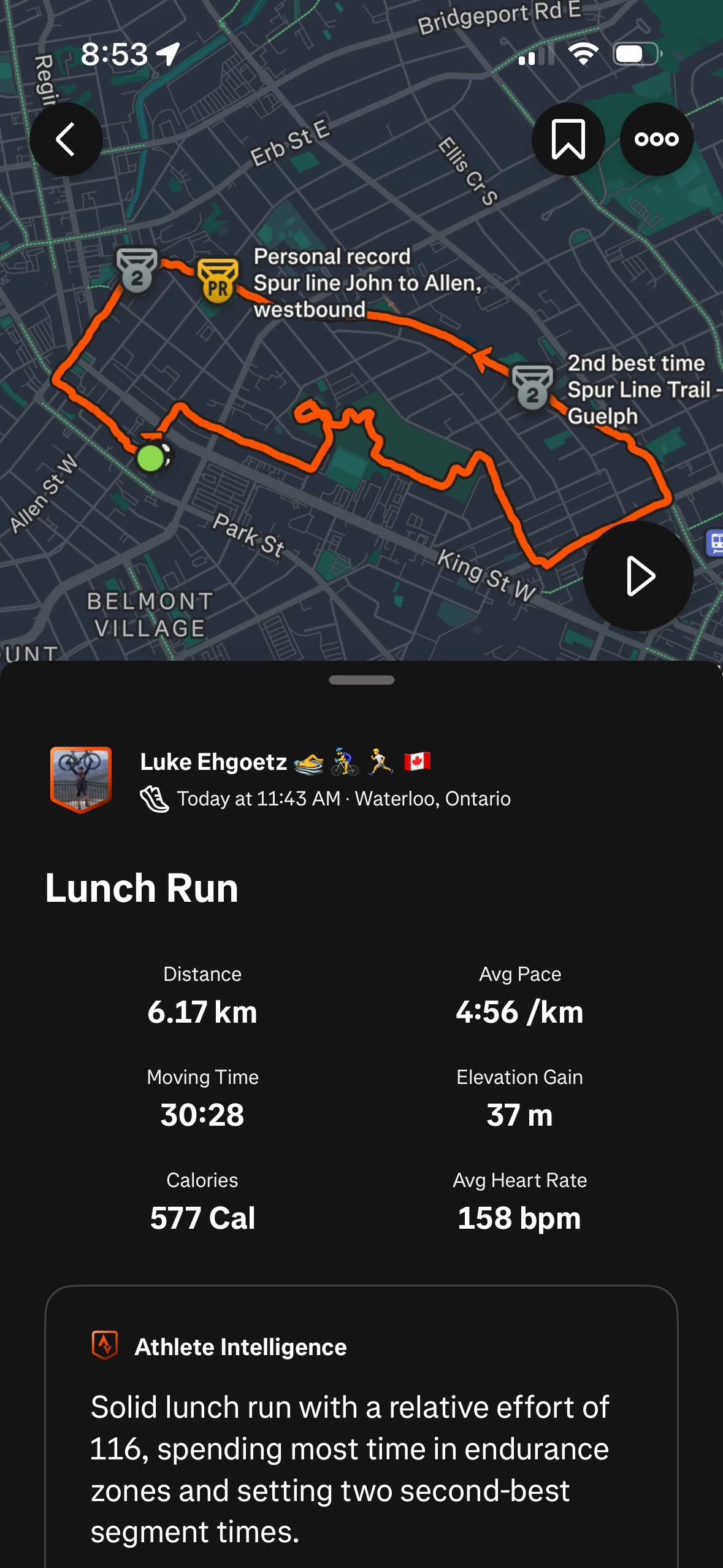Open the Athlete Intelligence card
Image resolution: width=723 pixels, height=1568 pixels.
click(x=361, y=1429)
